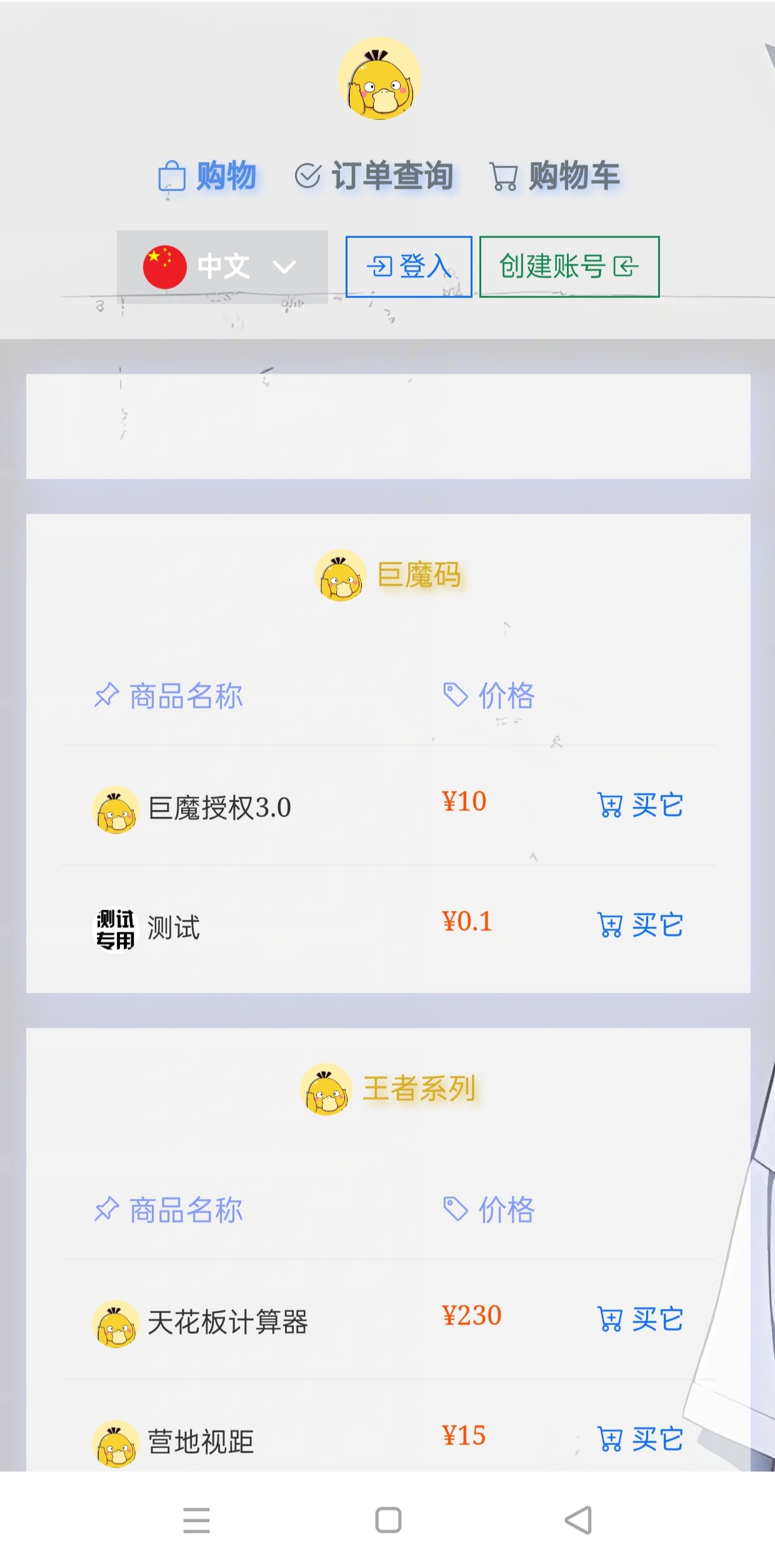Tap 买它 next to 营地视距

[640, 1439]
